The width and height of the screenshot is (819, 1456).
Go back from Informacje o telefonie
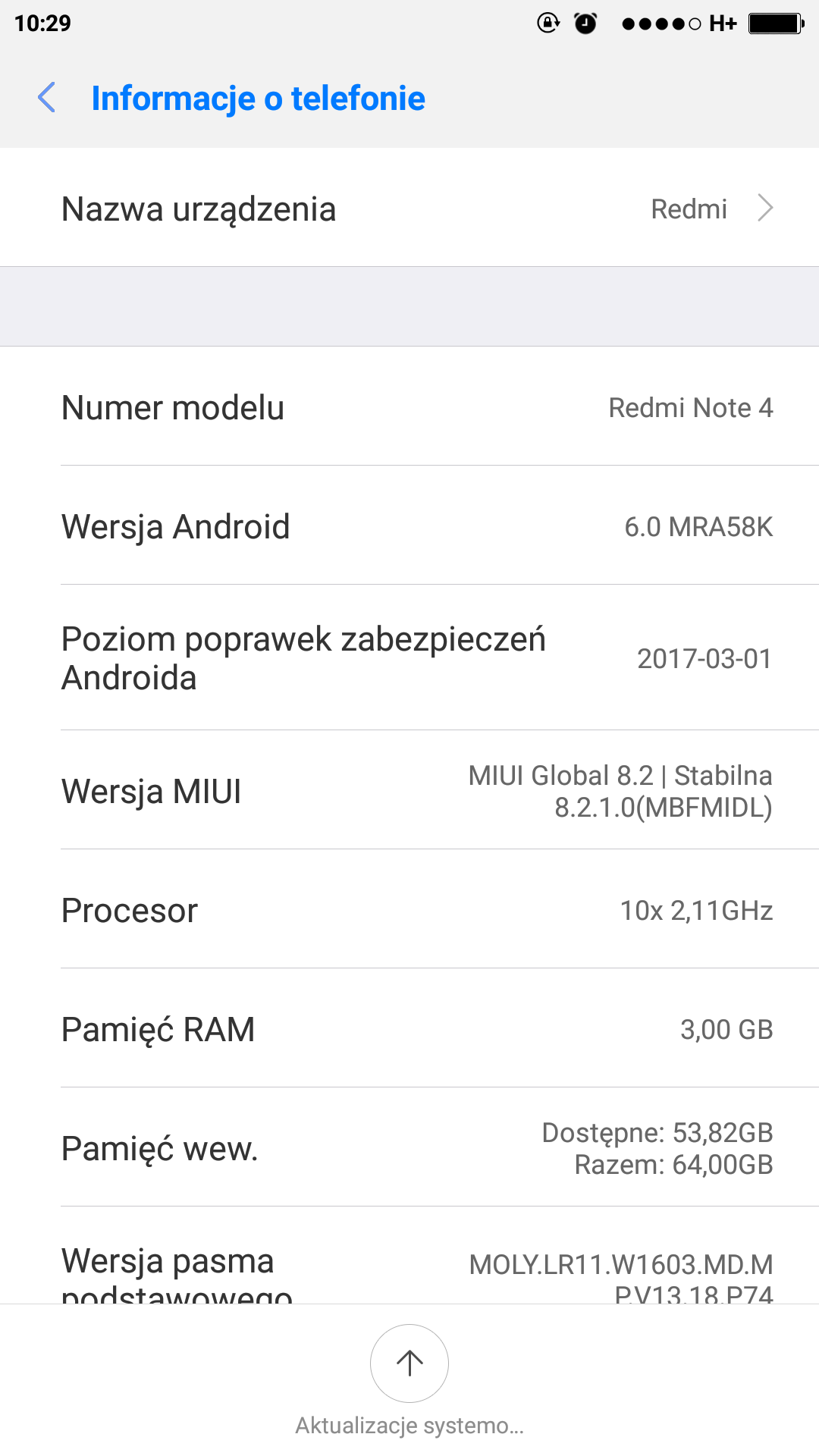pos(47,98)
